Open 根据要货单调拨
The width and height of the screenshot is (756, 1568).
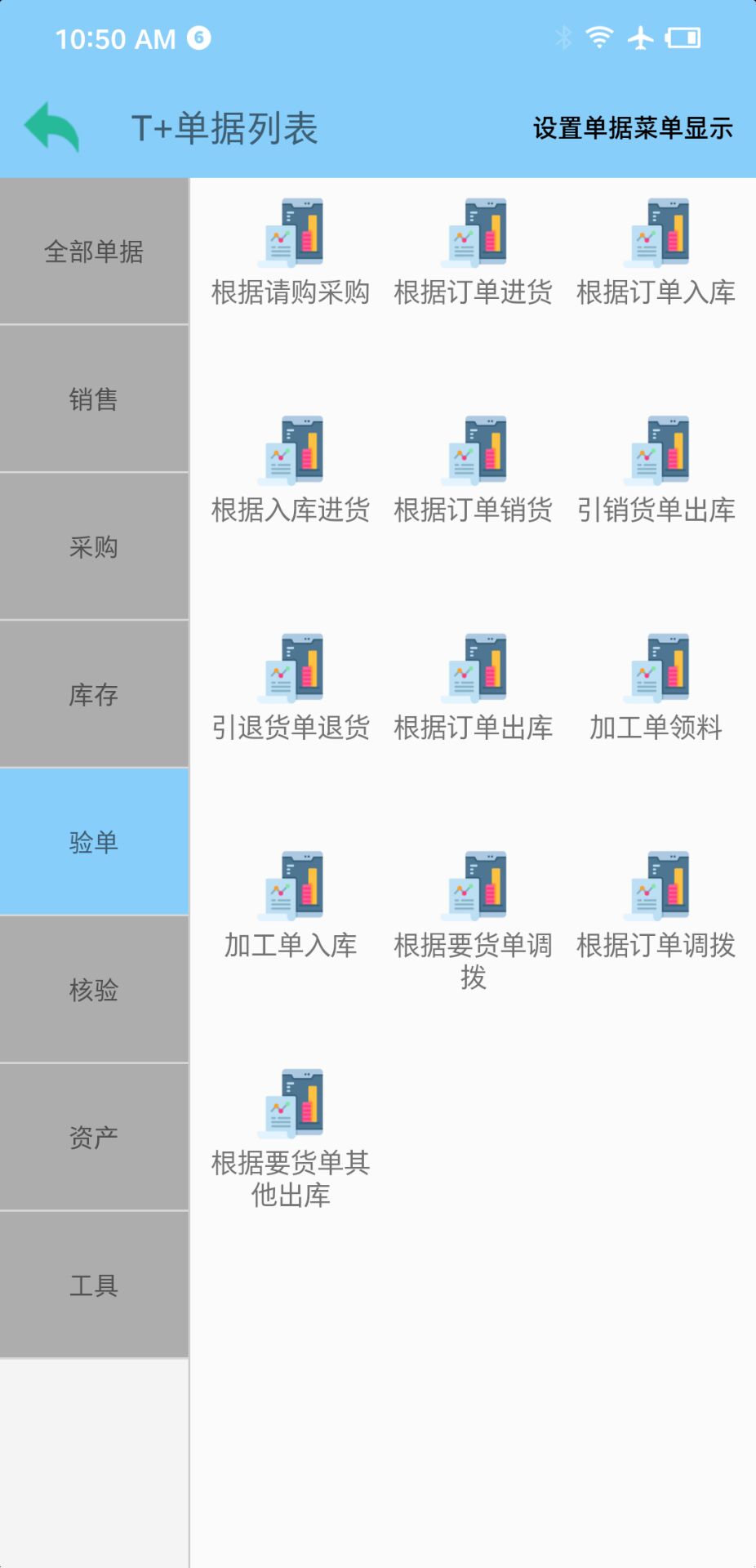coord(474,919)
